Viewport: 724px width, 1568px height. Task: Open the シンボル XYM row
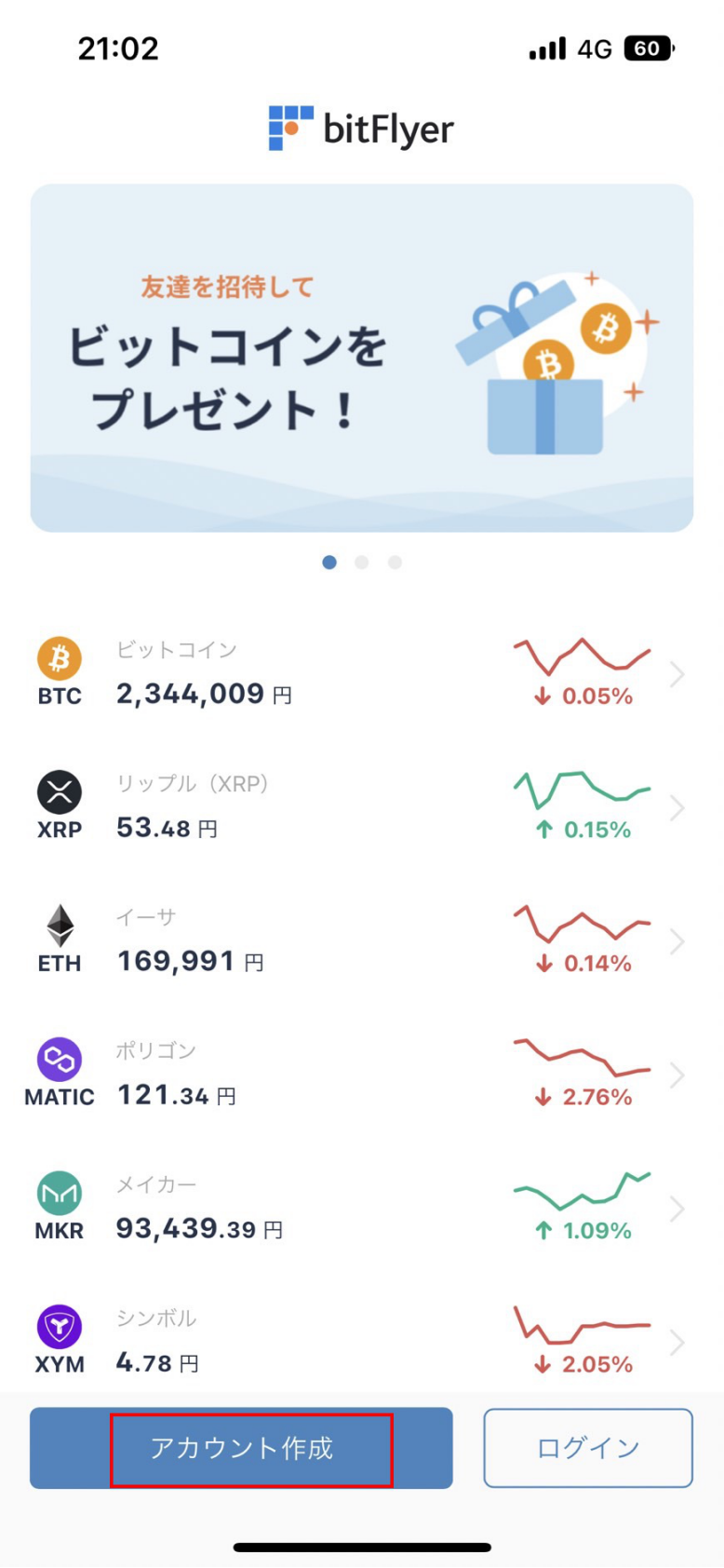point(361,1342)
